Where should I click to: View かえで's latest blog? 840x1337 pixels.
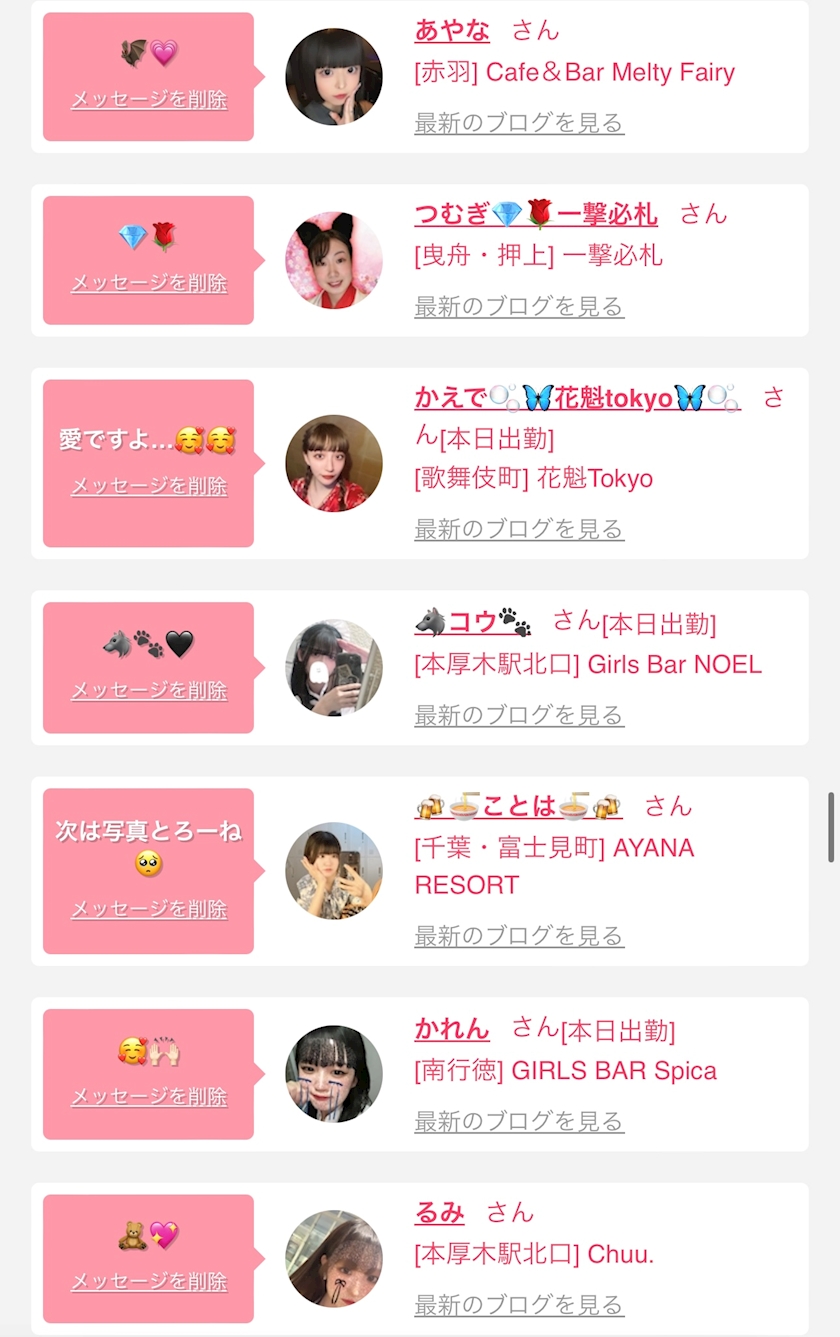tap(519, 529)
